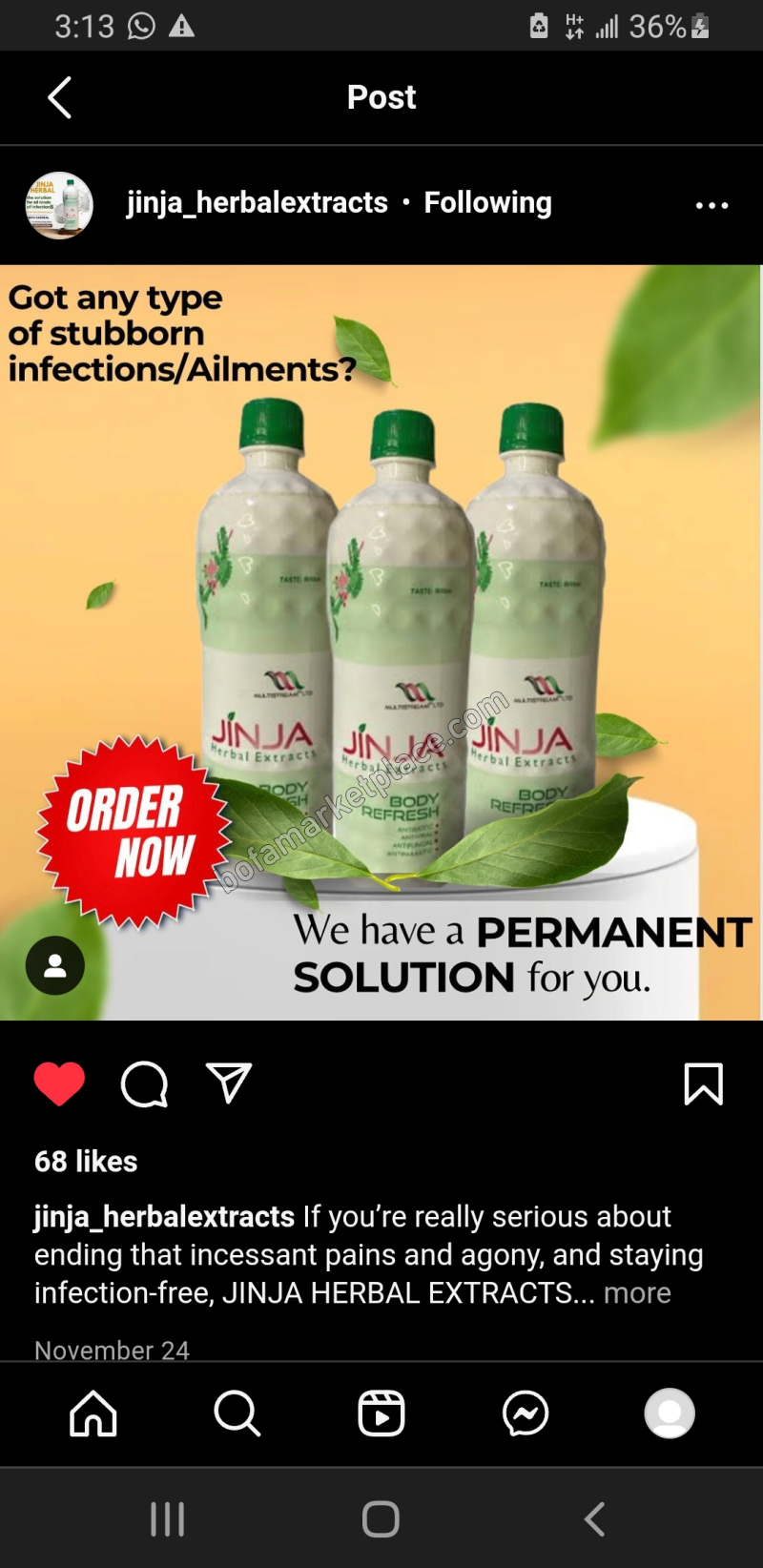Share the post via paper plane icon

point(229,1083)
